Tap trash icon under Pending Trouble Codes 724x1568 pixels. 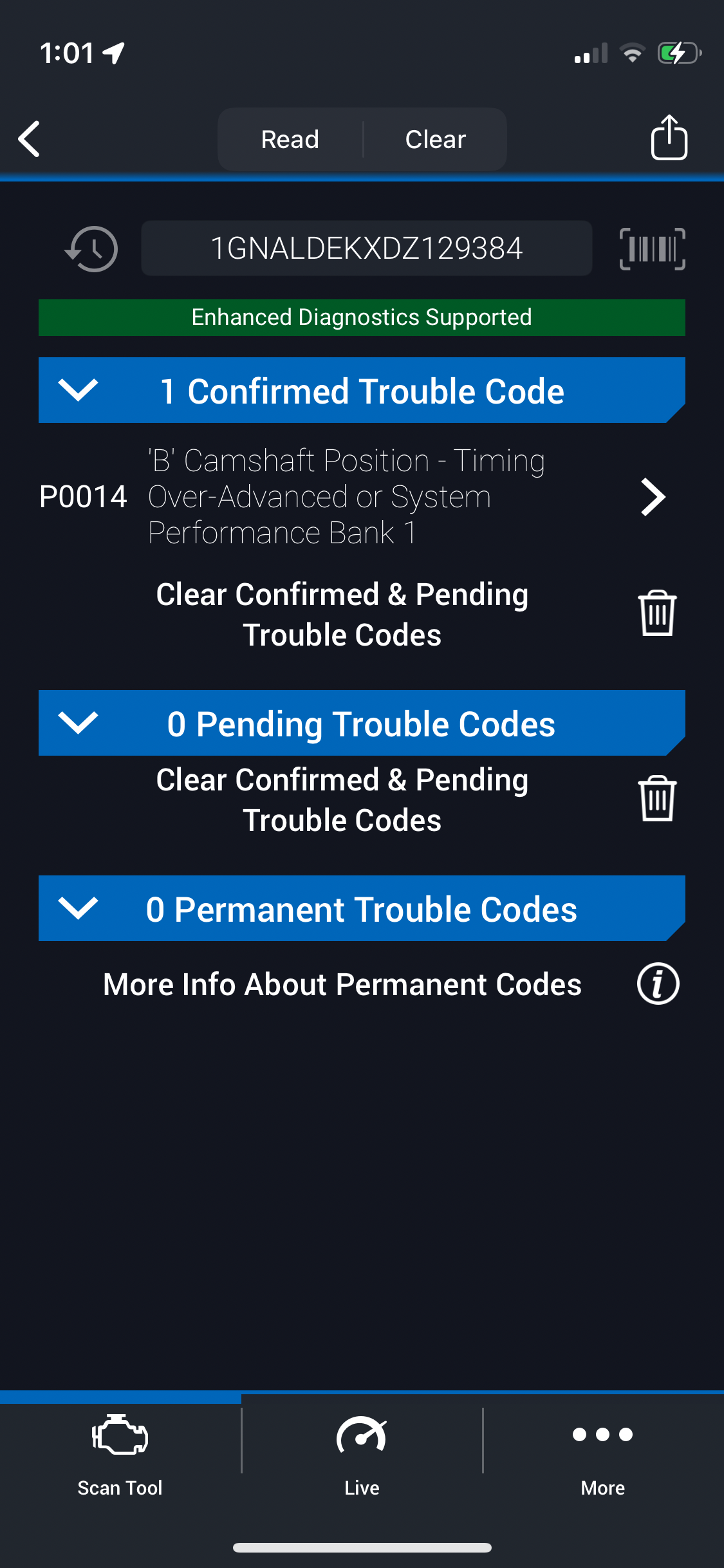[657, 799]
